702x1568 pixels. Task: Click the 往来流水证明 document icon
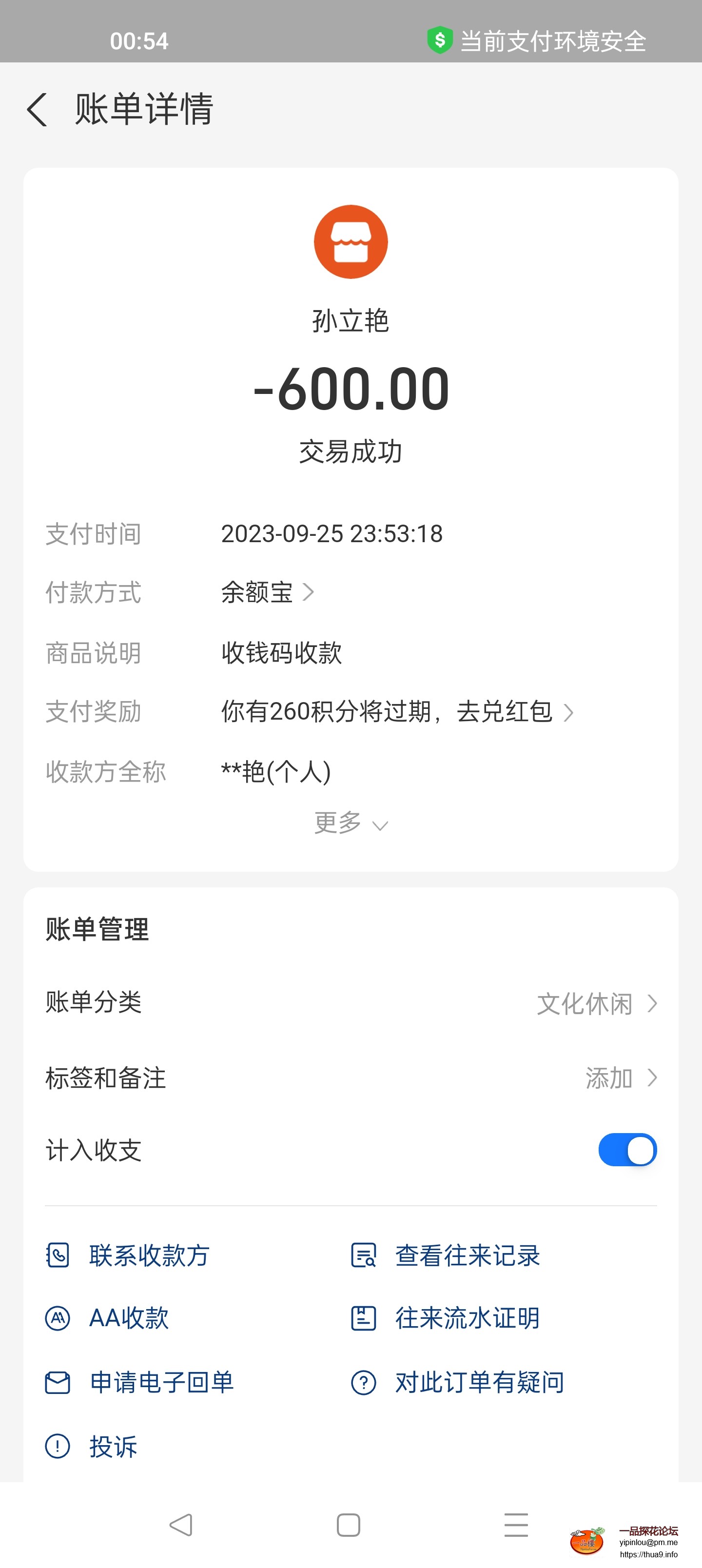tap(364, 1318)
